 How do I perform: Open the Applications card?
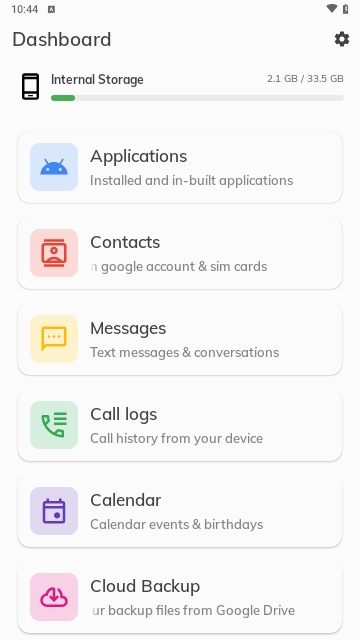(180, 167)
